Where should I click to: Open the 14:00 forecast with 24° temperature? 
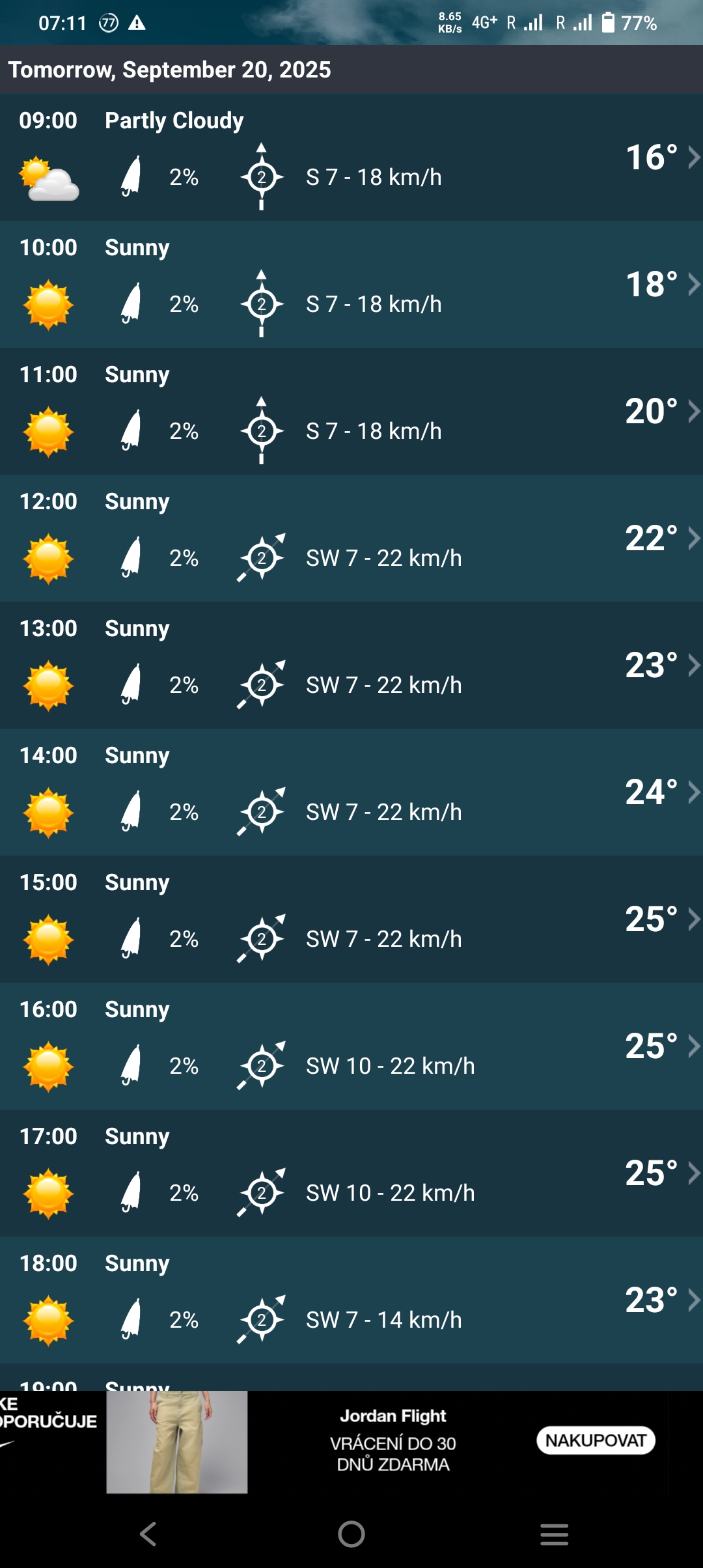(x=351, y=792)
